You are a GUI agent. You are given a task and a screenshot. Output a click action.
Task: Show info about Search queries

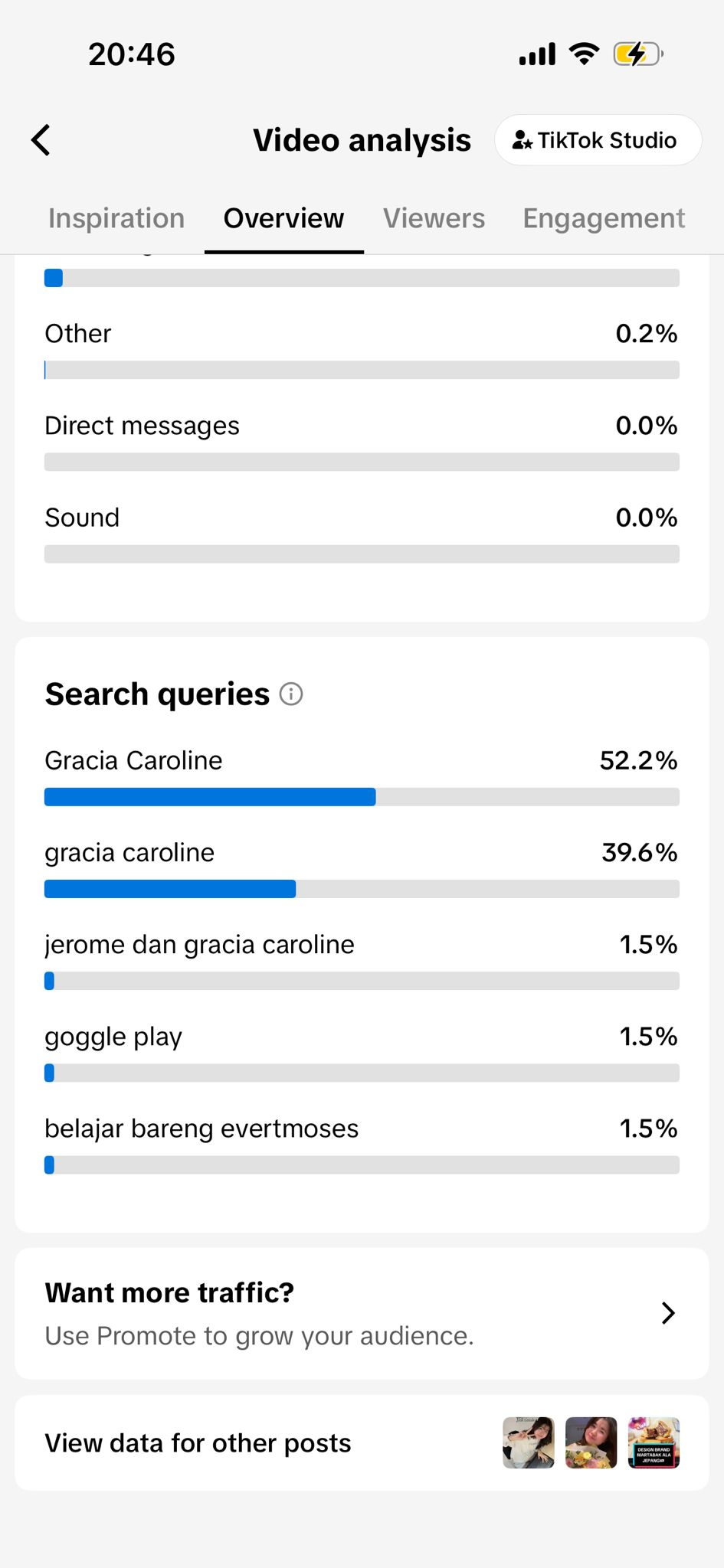click(291, 694)
